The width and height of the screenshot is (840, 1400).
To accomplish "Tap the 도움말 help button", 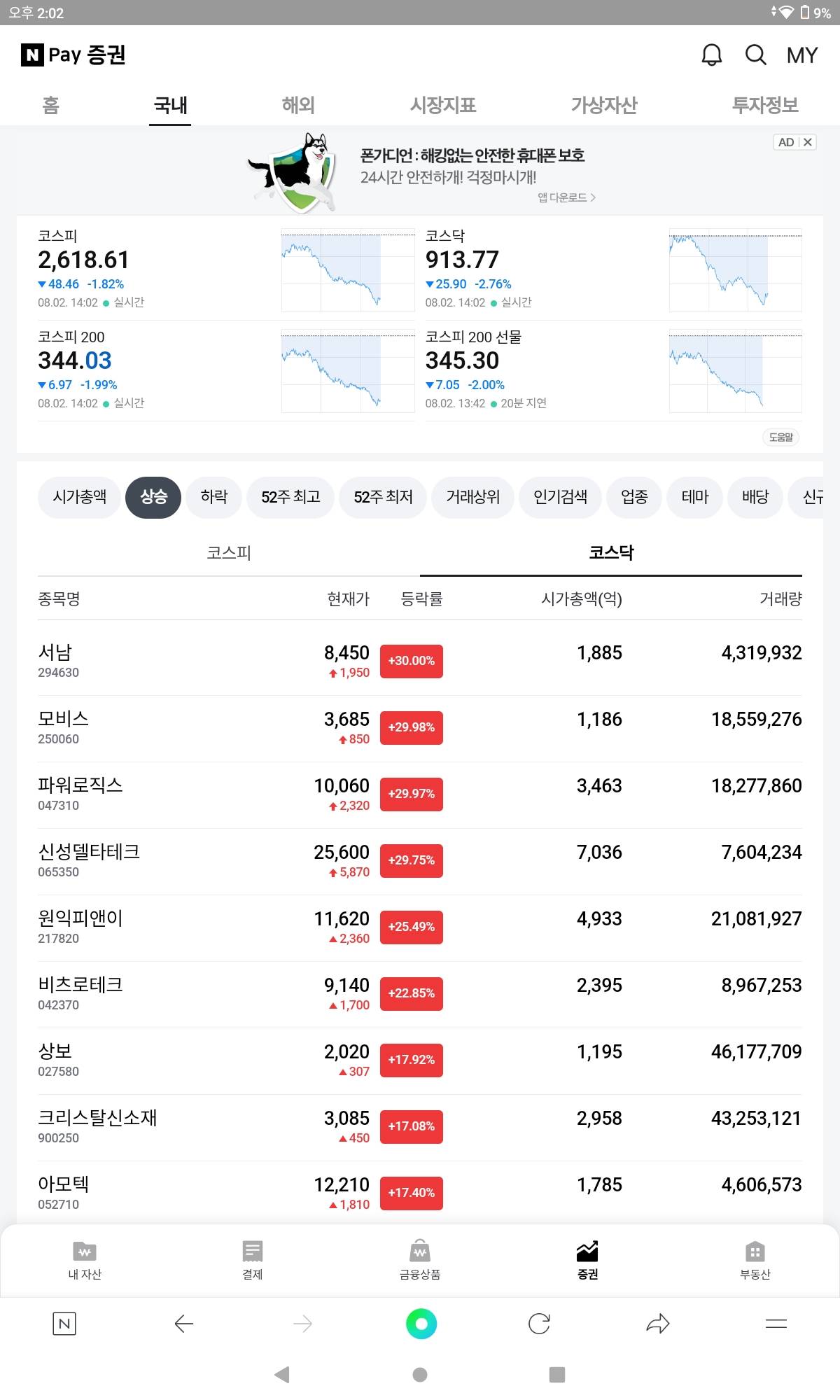I will coord(780,437).
